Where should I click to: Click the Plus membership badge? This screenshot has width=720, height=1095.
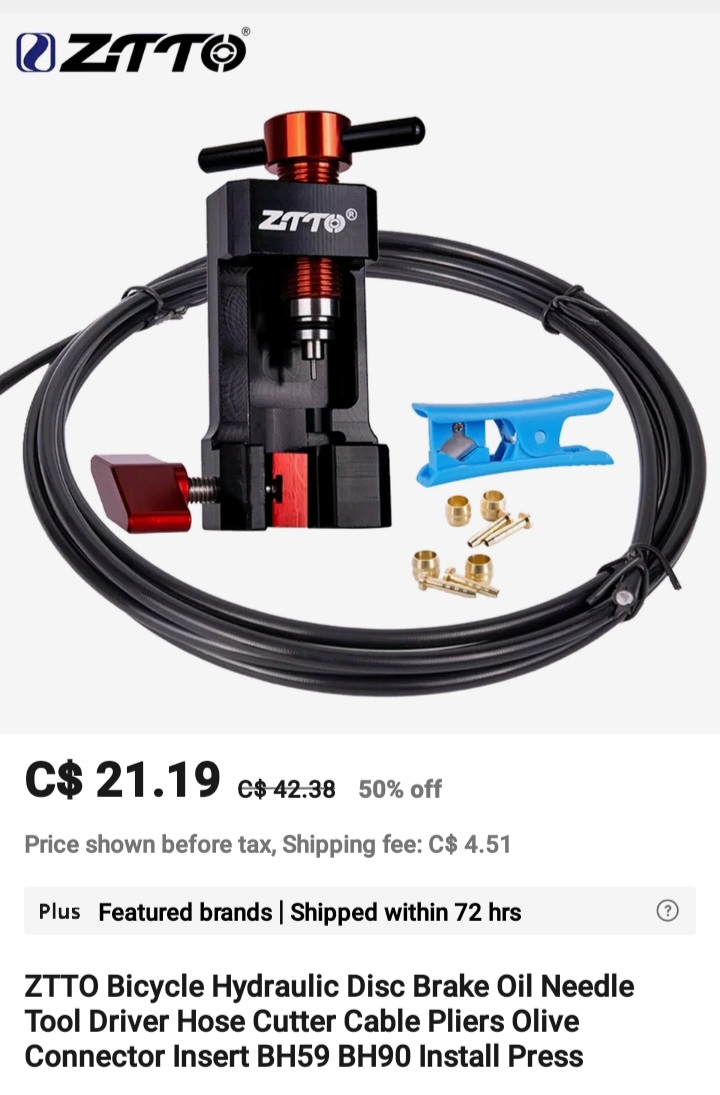(59, 912)
